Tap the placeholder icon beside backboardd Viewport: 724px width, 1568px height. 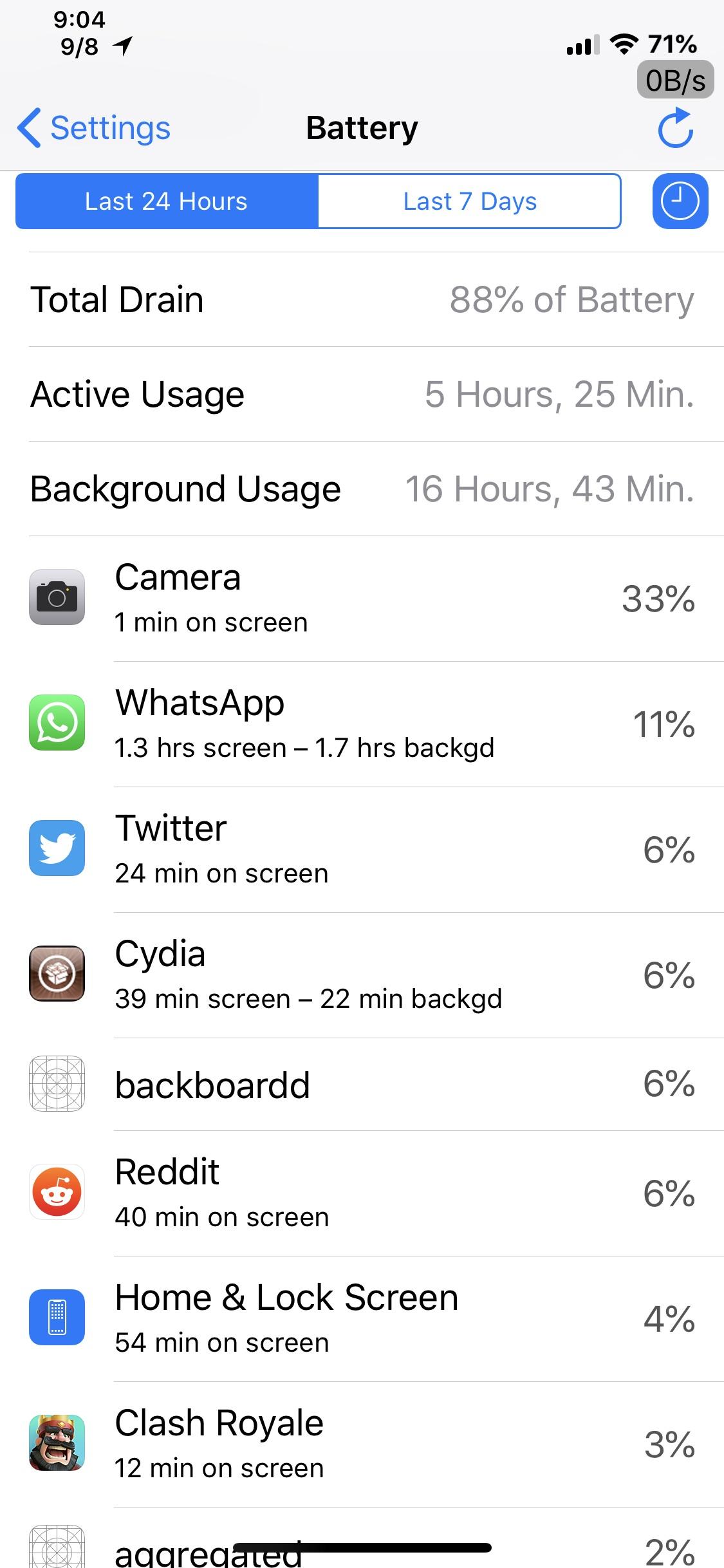pyautogui.click(x=56, y=1084)
